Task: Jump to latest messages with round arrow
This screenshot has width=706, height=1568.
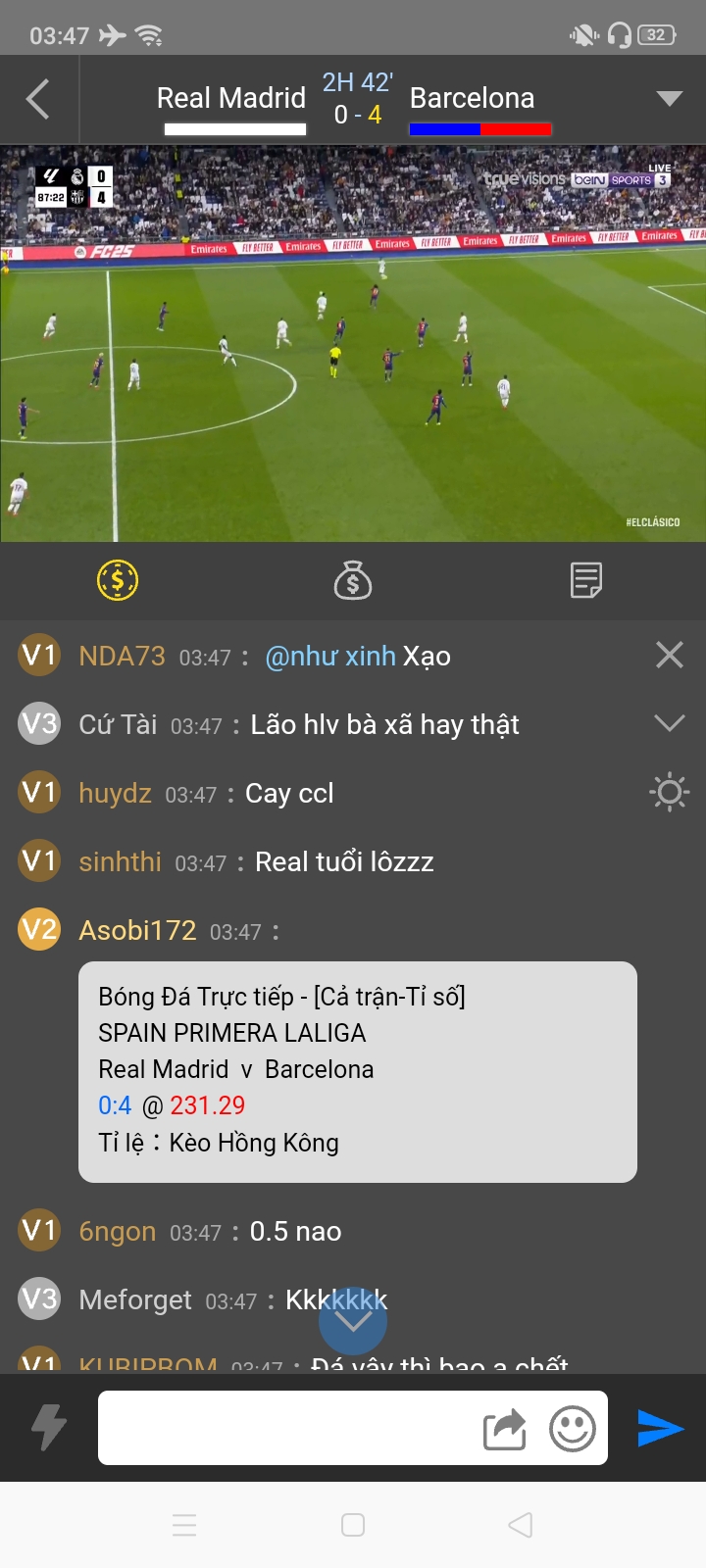Action: 353,1320
